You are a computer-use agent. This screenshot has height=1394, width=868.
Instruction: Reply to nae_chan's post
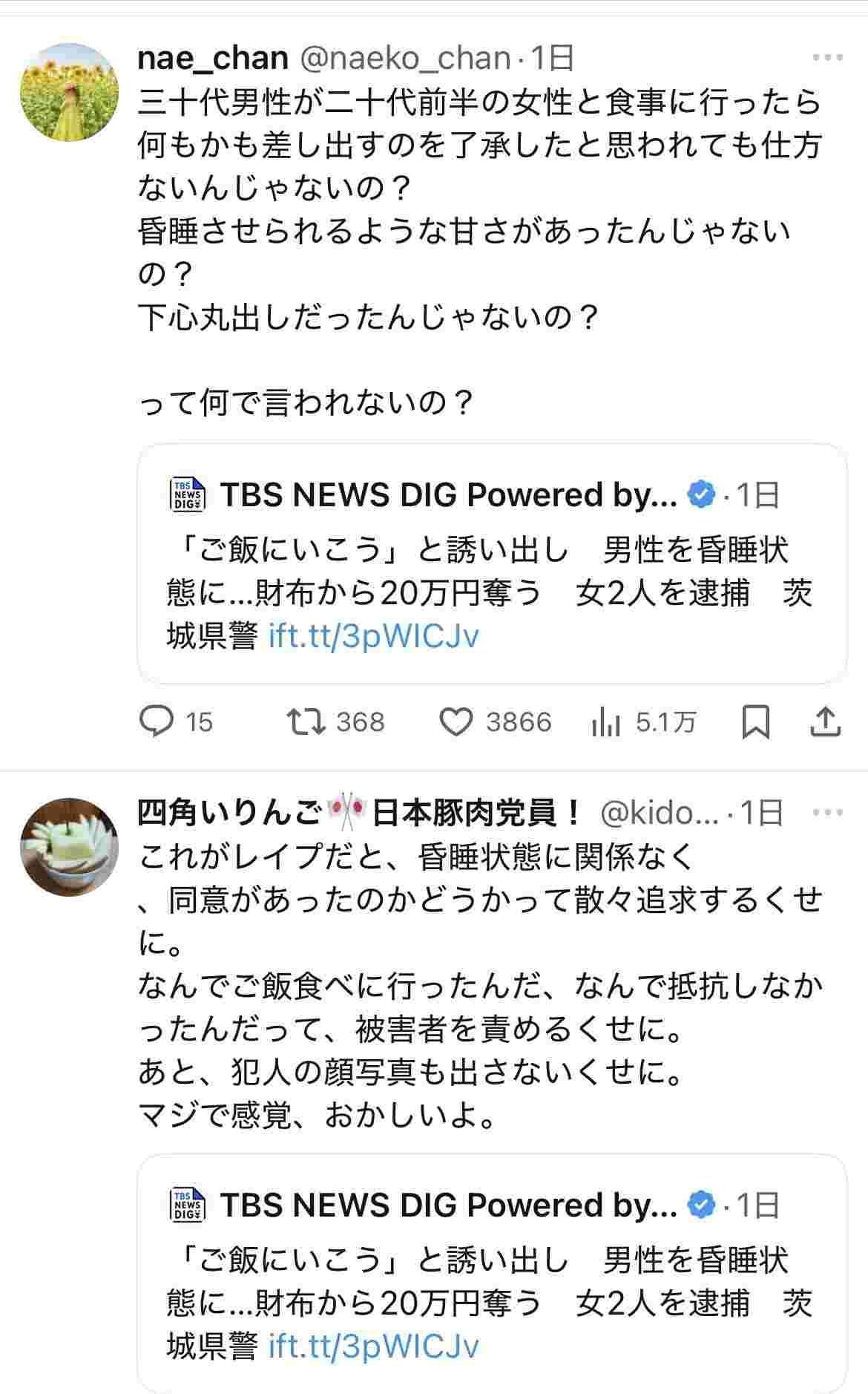coord(157,721)
